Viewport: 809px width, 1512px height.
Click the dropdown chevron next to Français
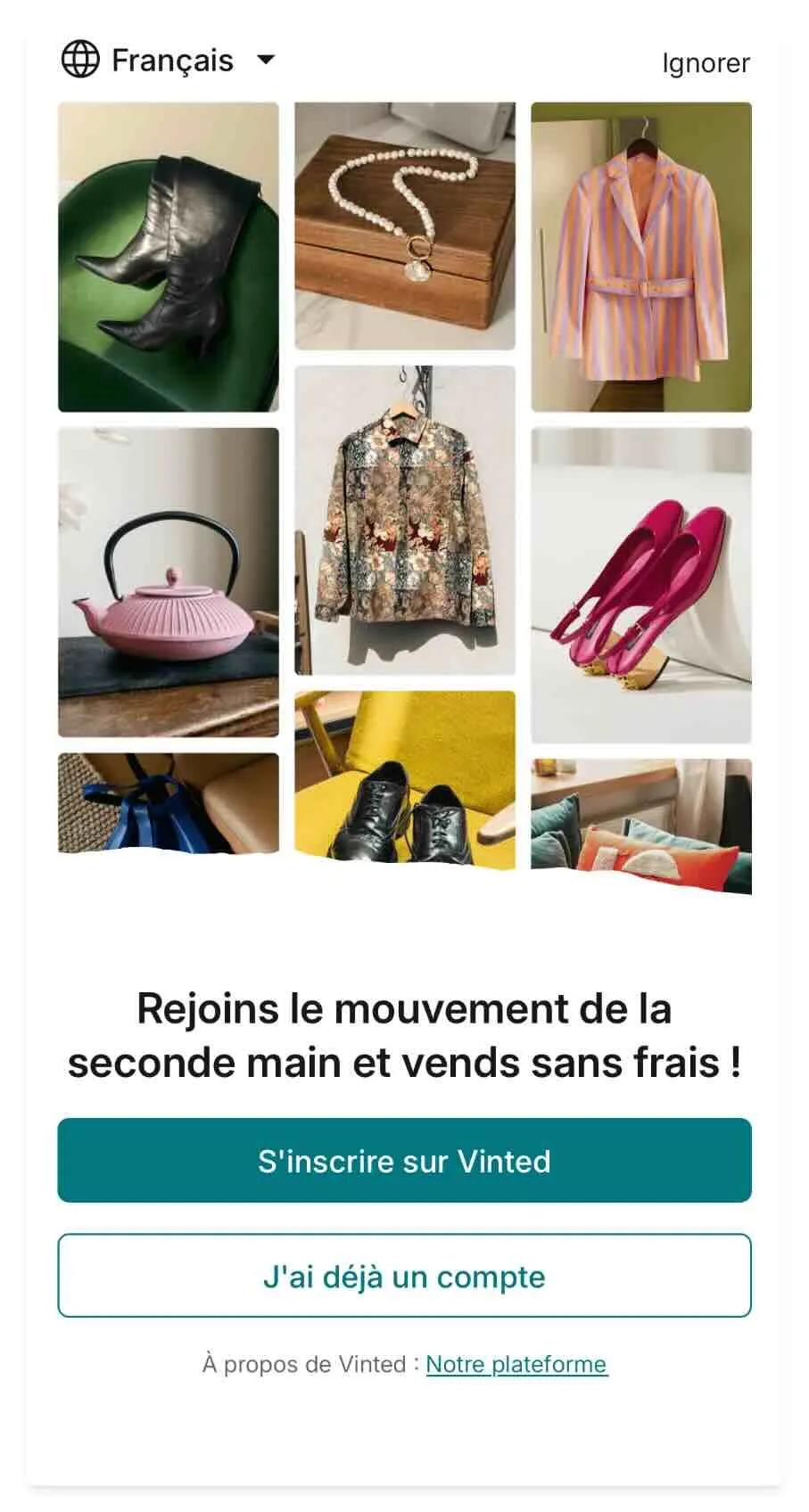pos(265,60)
